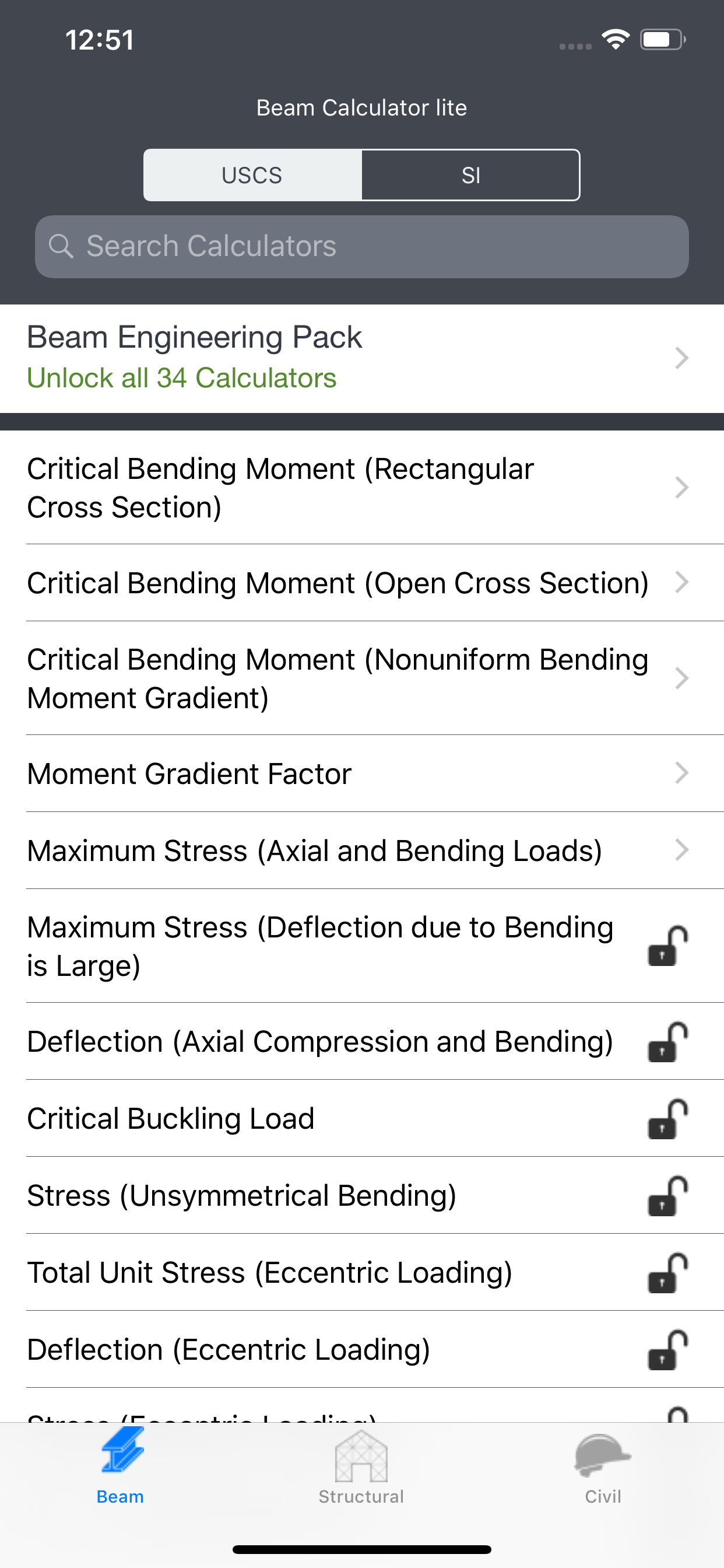Screen dimensions: 724x1568
Task: Open Critical Bending Moment (Nonuniform Bending Moment Gradient)
Action: (x=362, y=678)
